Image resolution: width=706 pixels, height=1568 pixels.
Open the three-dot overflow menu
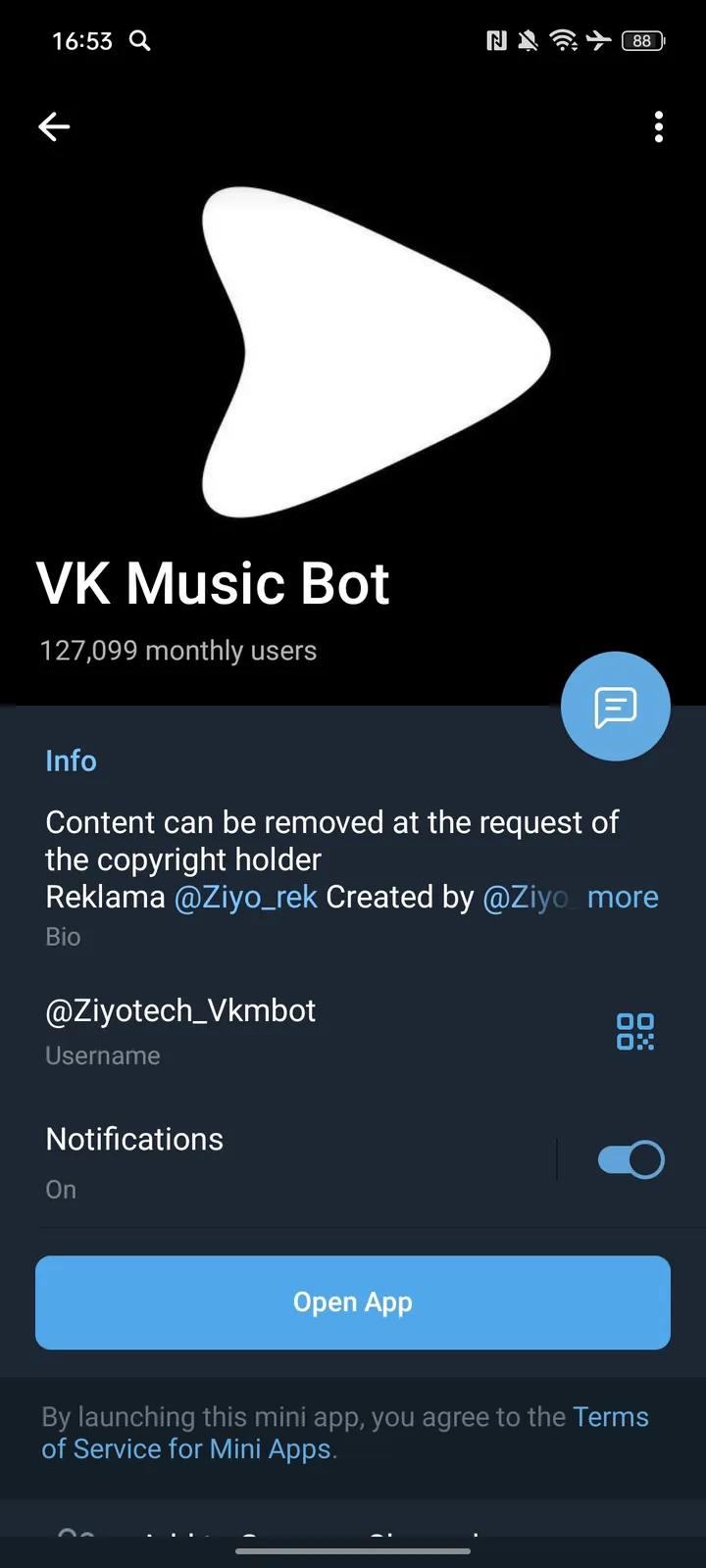tap(658, 127)
